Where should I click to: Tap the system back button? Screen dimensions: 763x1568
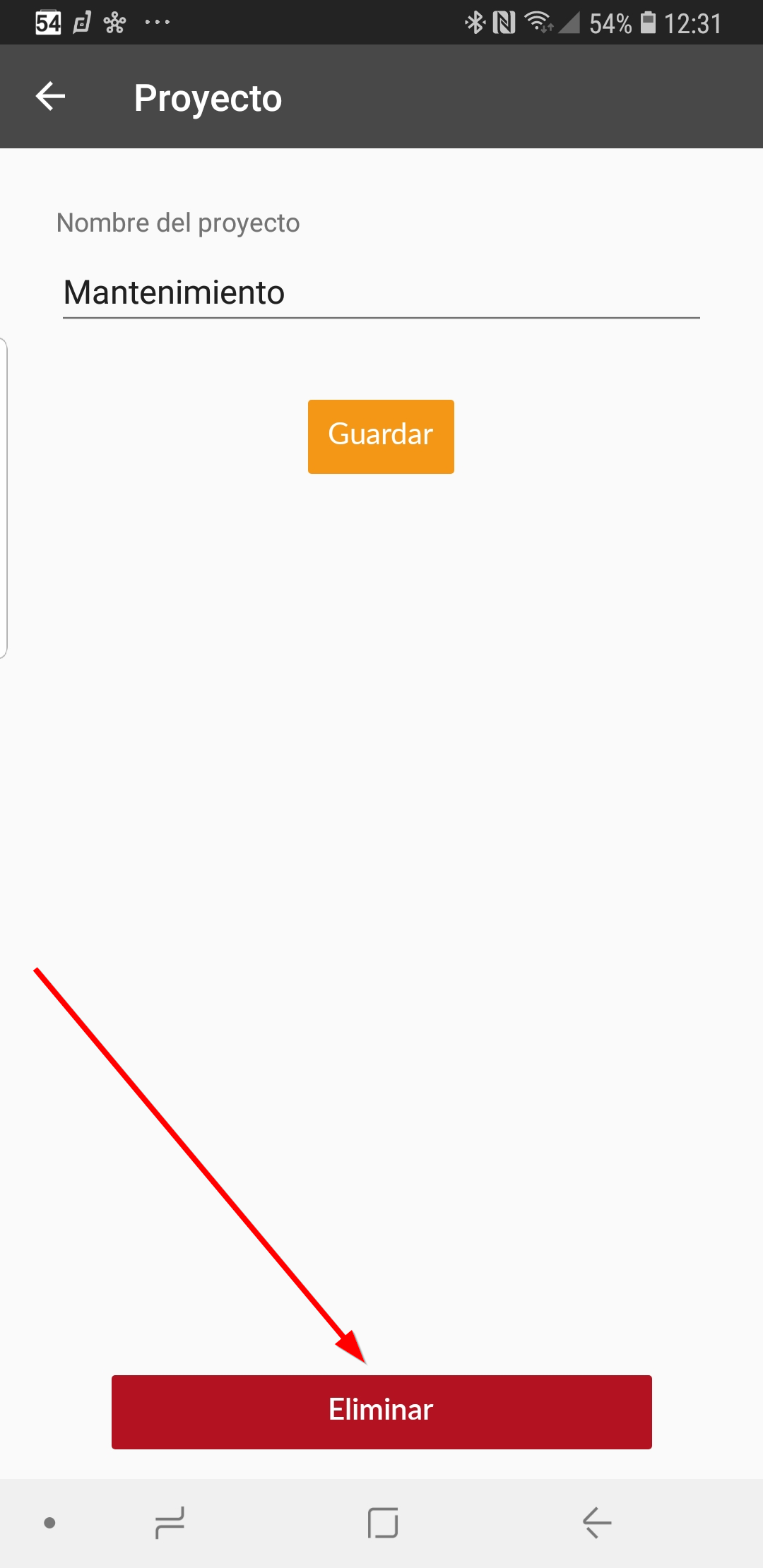[597, 1522]
